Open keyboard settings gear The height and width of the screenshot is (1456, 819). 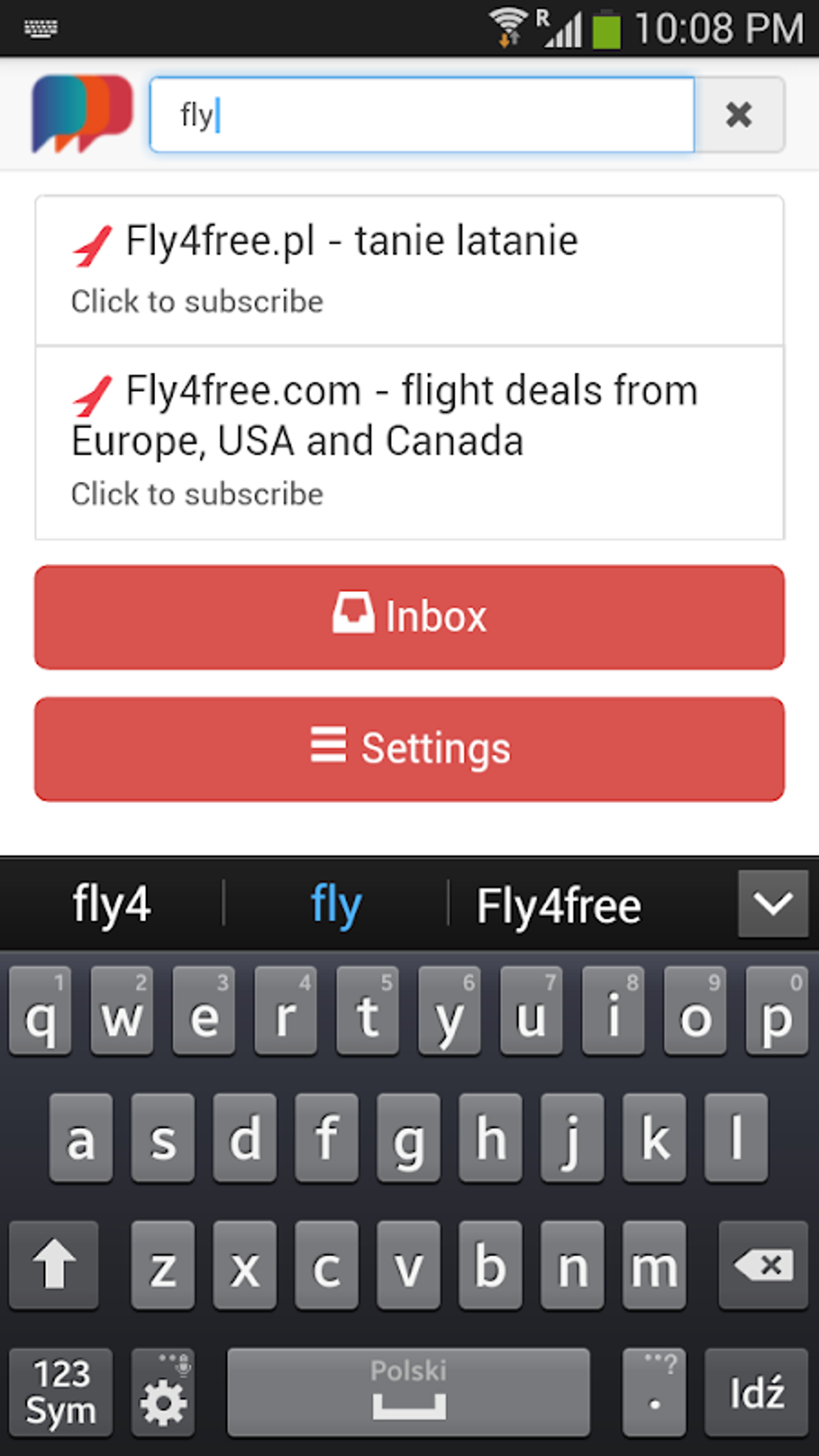tap(163, 1393)
